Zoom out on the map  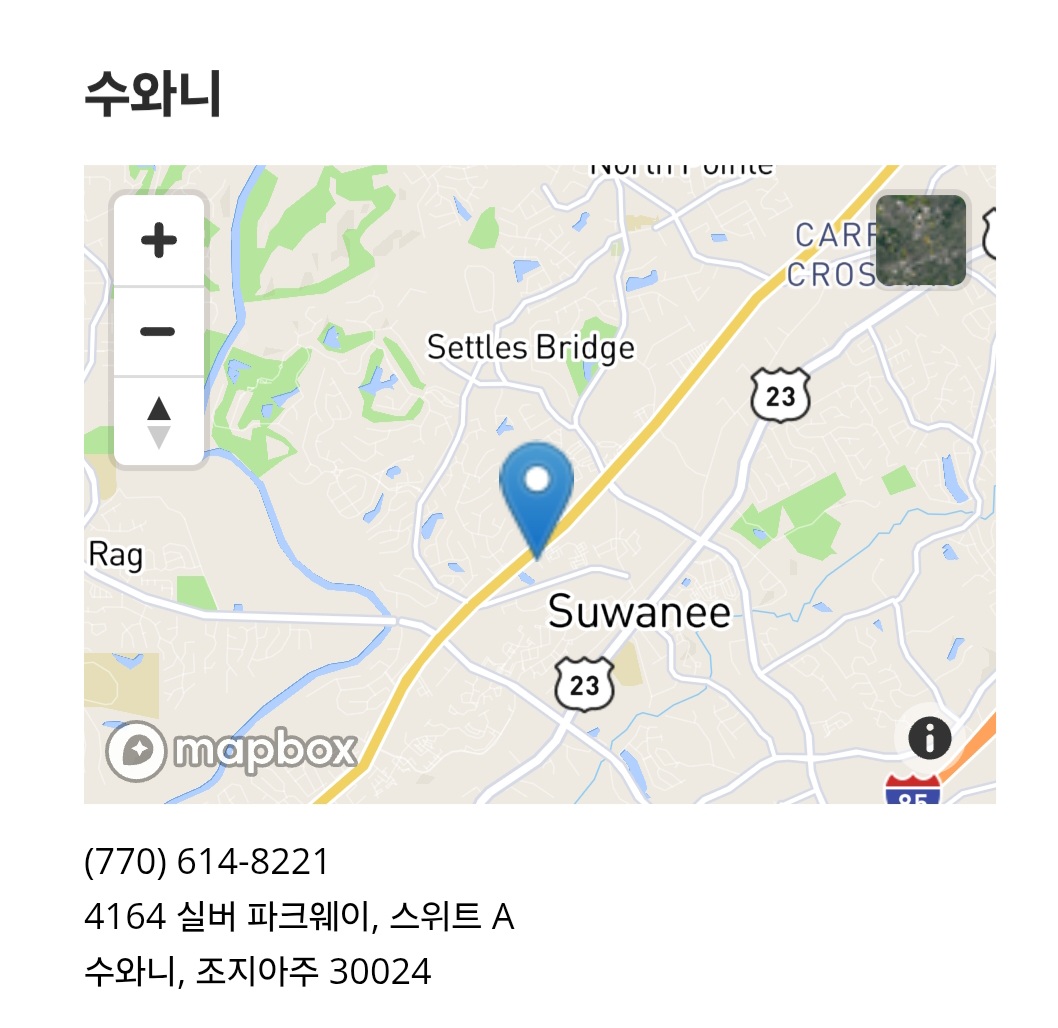(159, 332)
